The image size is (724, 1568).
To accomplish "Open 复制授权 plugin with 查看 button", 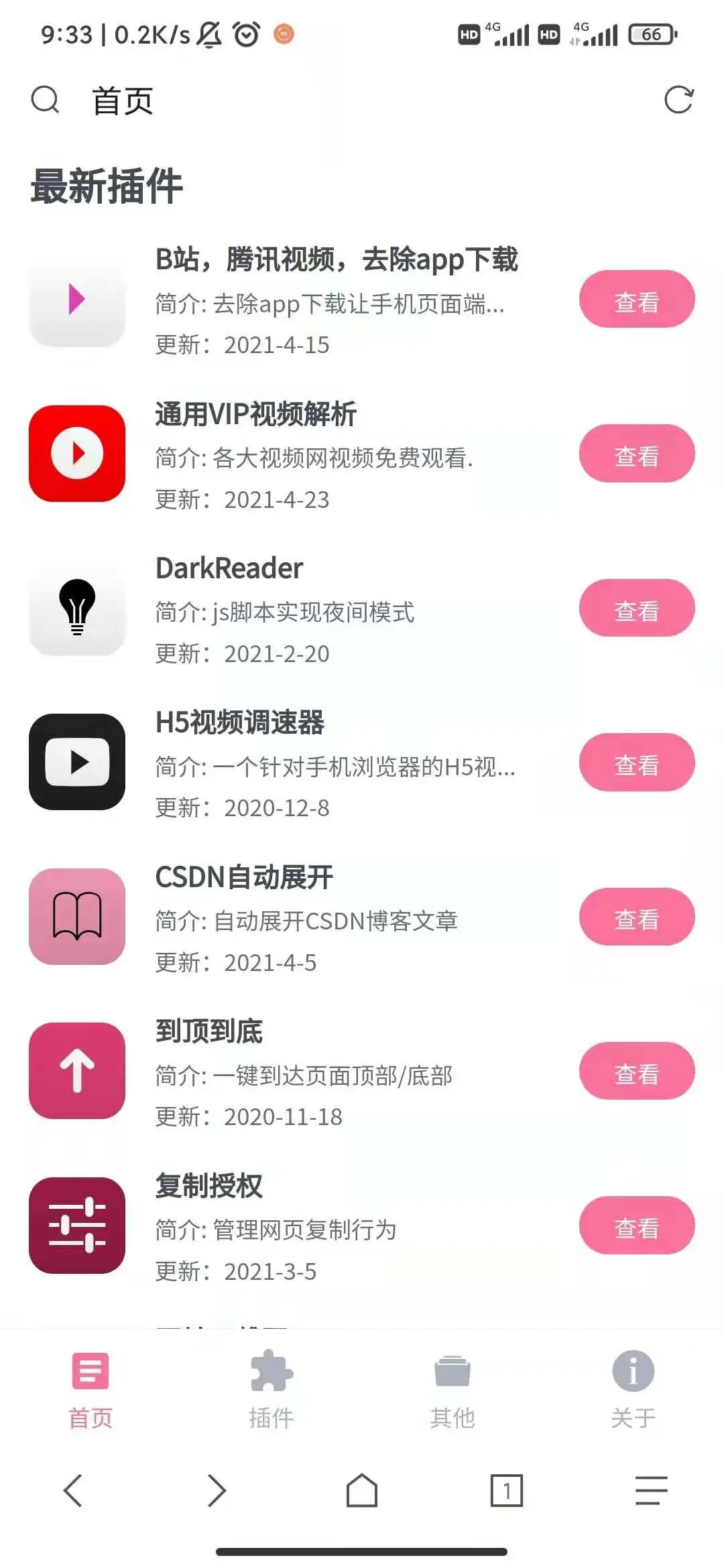I will click(x=637, y=1225).
